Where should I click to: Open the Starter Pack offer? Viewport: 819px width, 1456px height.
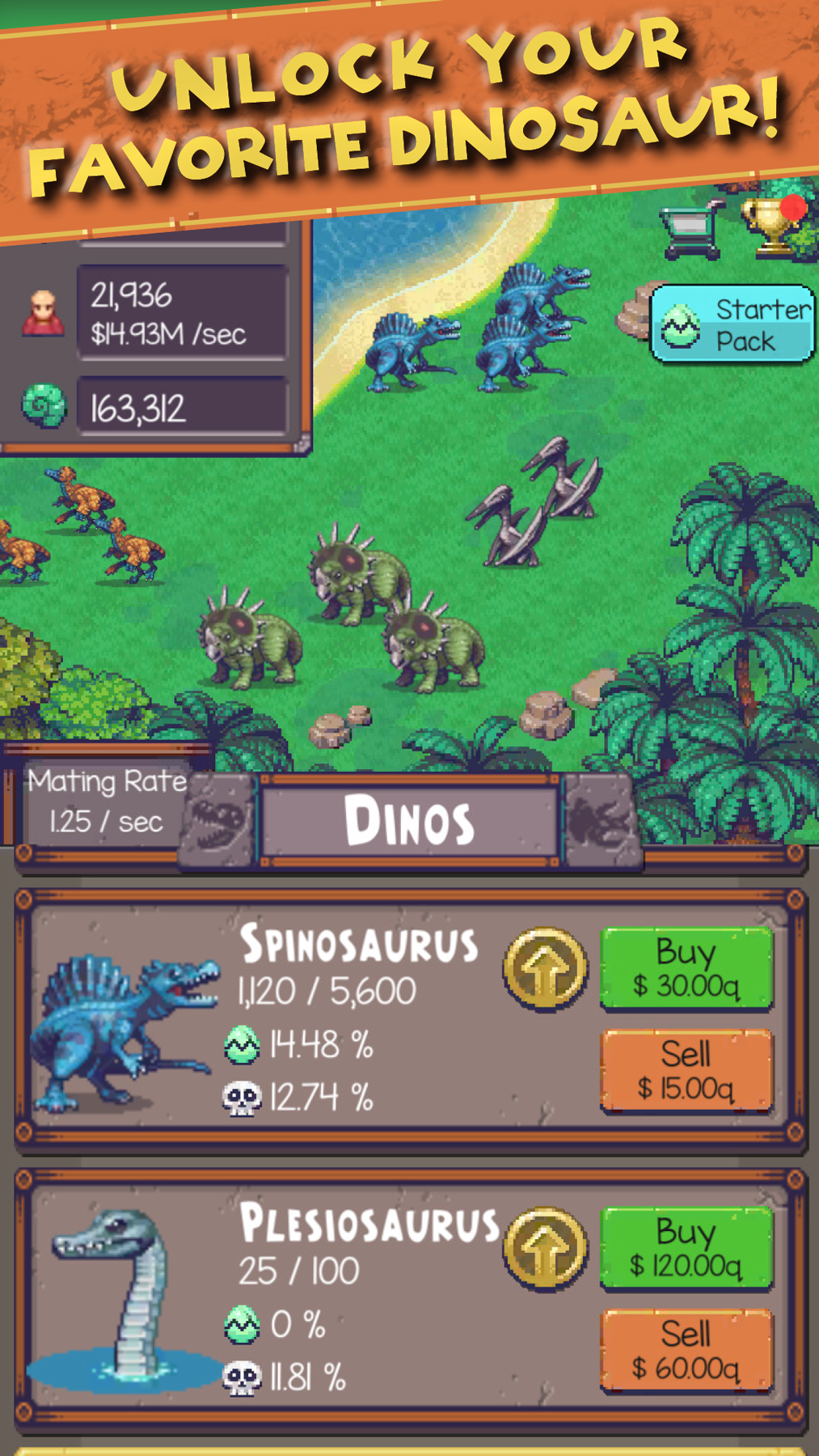[732, 324]
